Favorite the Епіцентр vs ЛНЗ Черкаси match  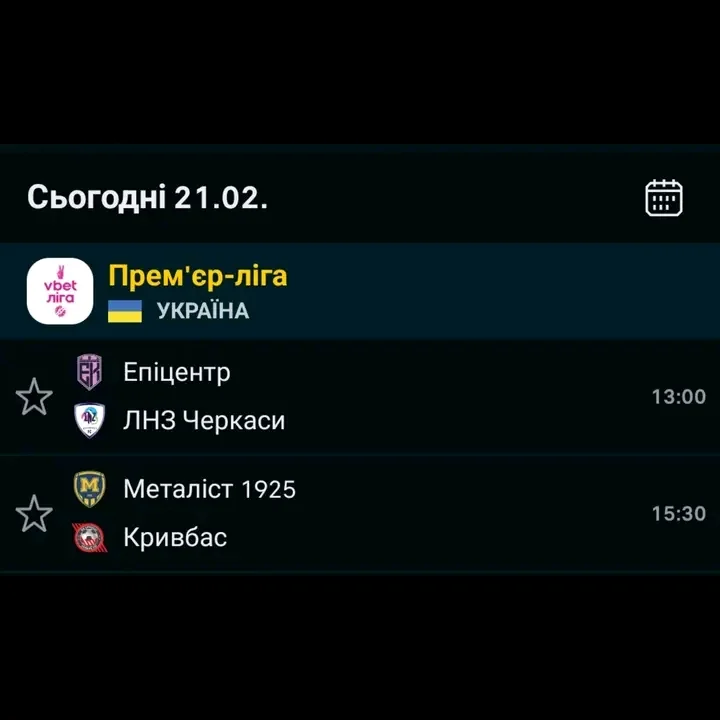[34, 397]
